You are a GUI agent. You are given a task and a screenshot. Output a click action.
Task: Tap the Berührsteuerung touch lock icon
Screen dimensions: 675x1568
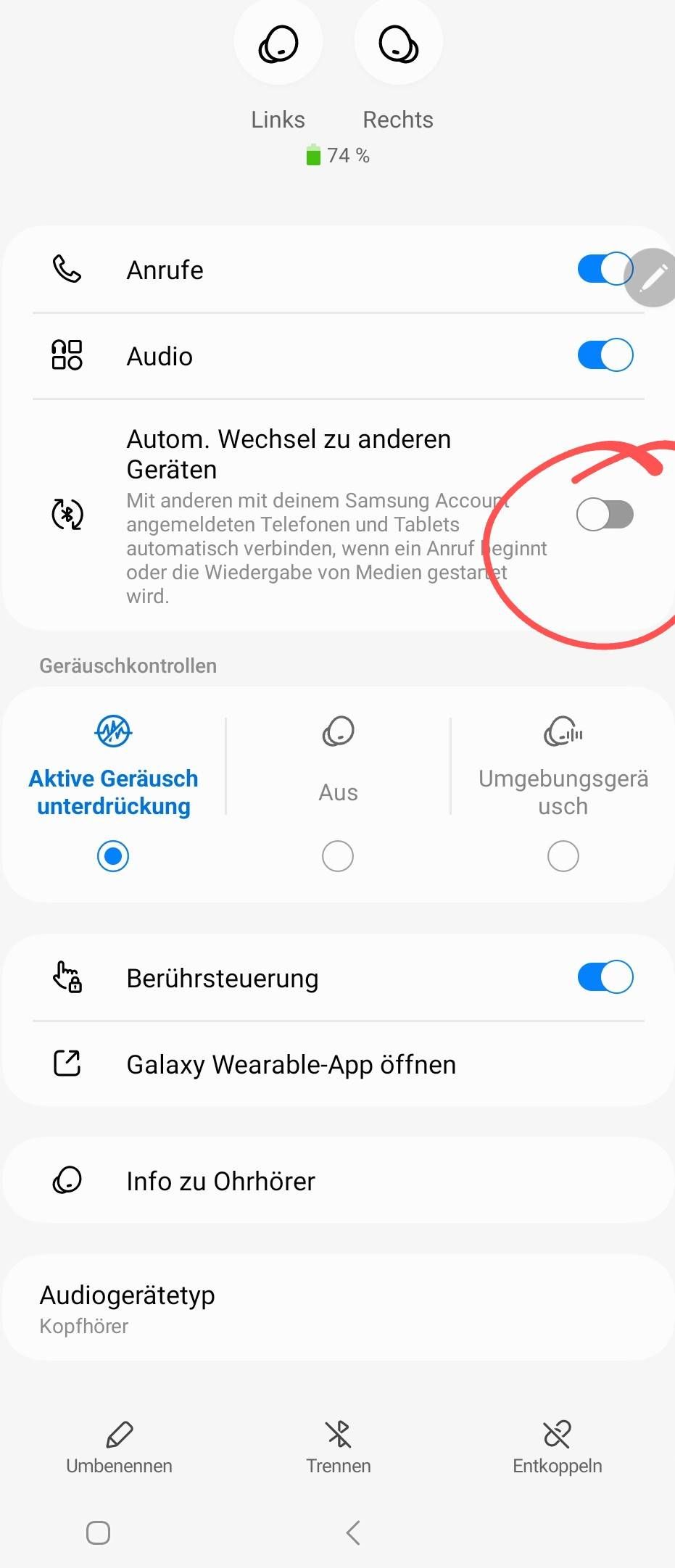point(66,977)
